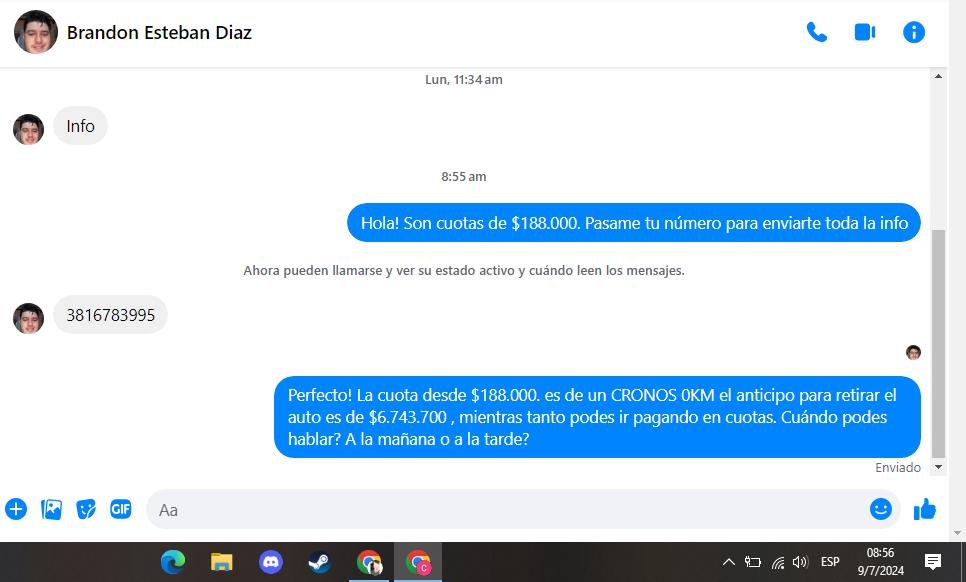Open the emoji picker

(880, 509)
